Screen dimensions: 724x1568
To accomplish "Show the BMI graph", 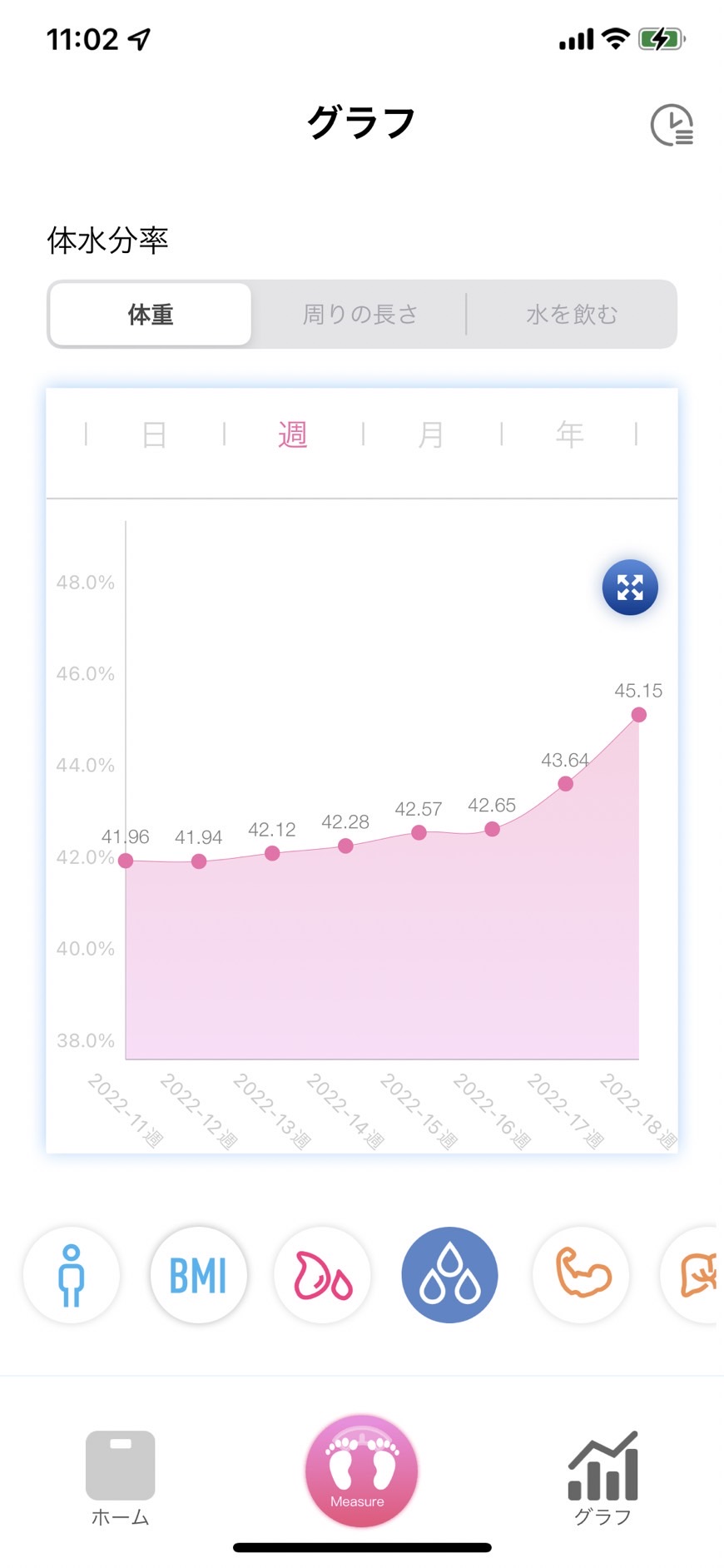I will point(198,1275).
